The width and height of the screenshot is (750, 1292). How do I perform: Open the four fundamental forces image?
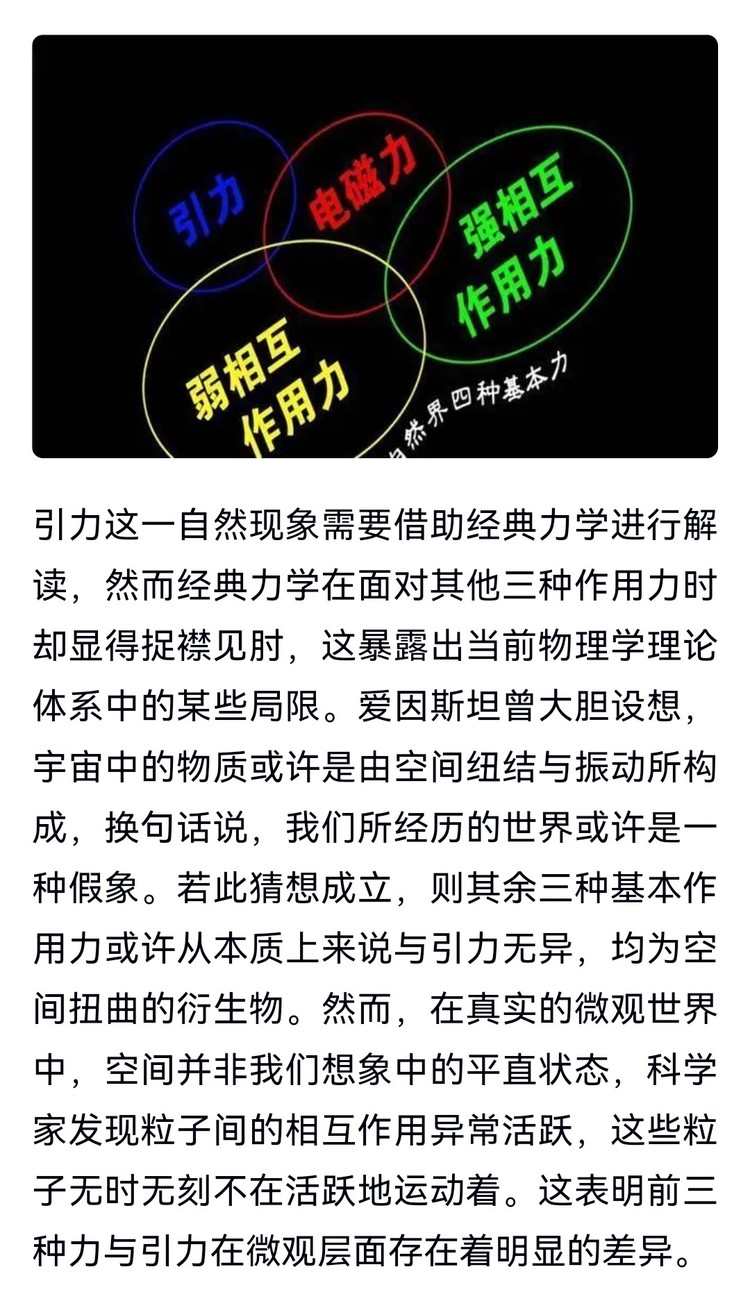pos(374,246)
